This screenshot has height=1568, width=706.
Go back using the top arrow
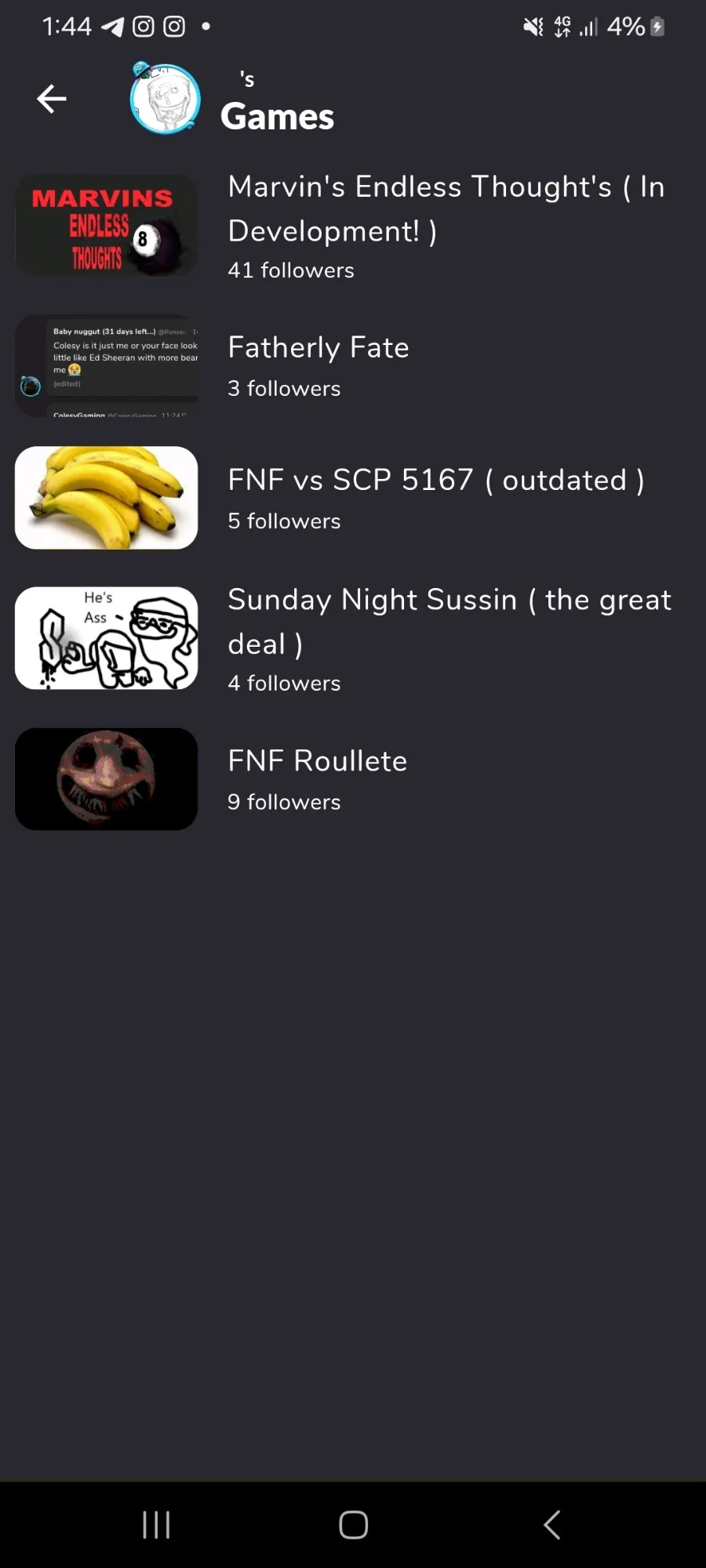[x=52, y=99]
